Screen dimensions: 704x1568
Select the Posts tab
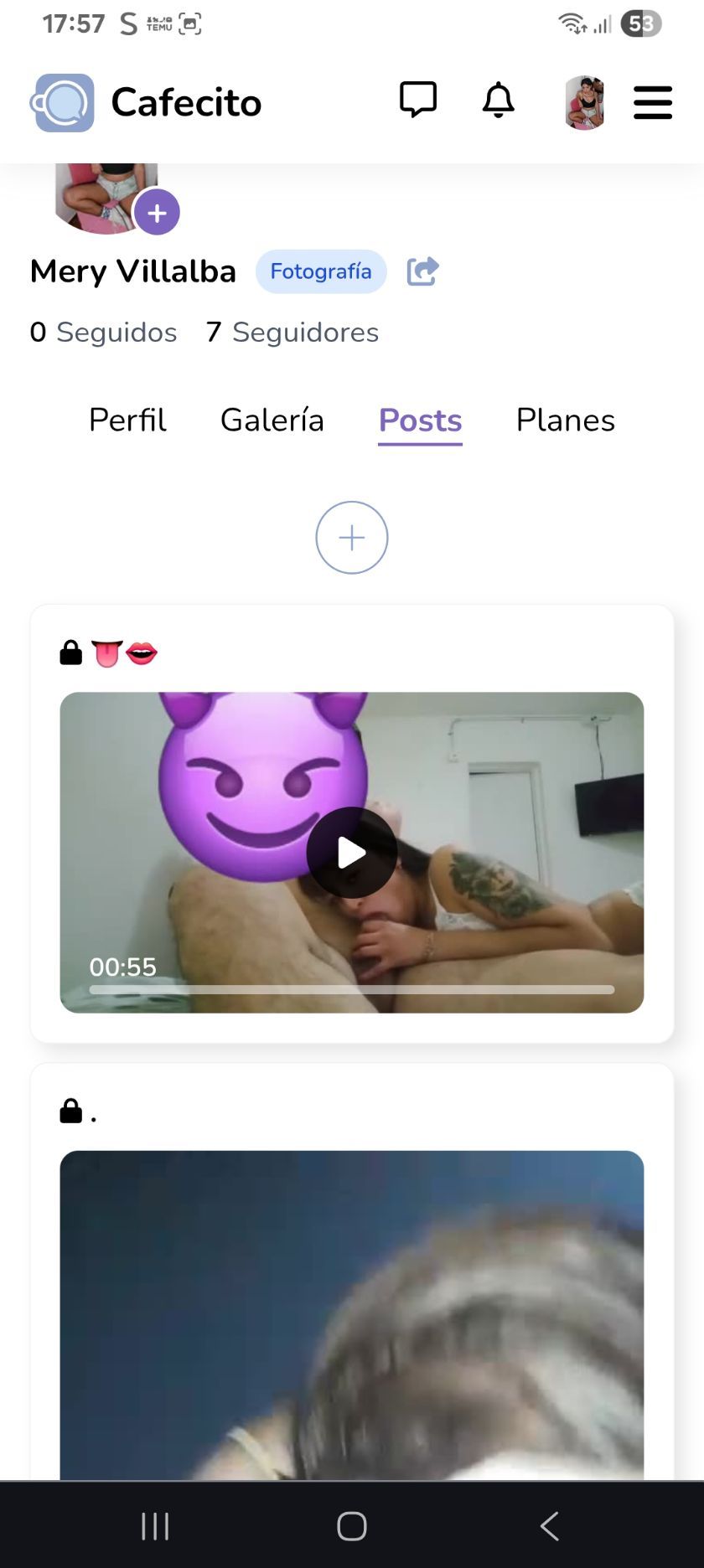(x=420, y=420)
